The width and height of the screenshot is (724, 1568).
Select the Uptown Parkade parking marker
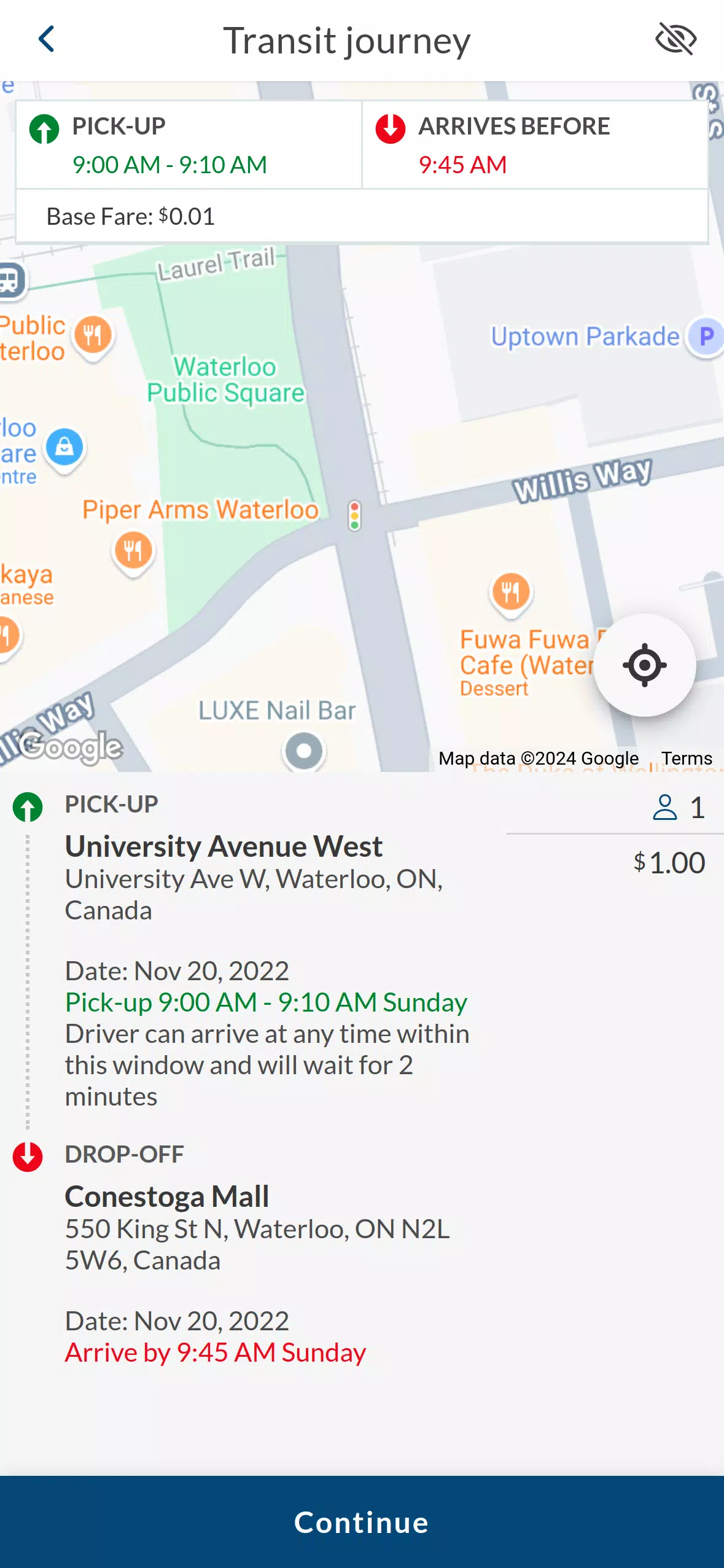click(x=706, y=336)
